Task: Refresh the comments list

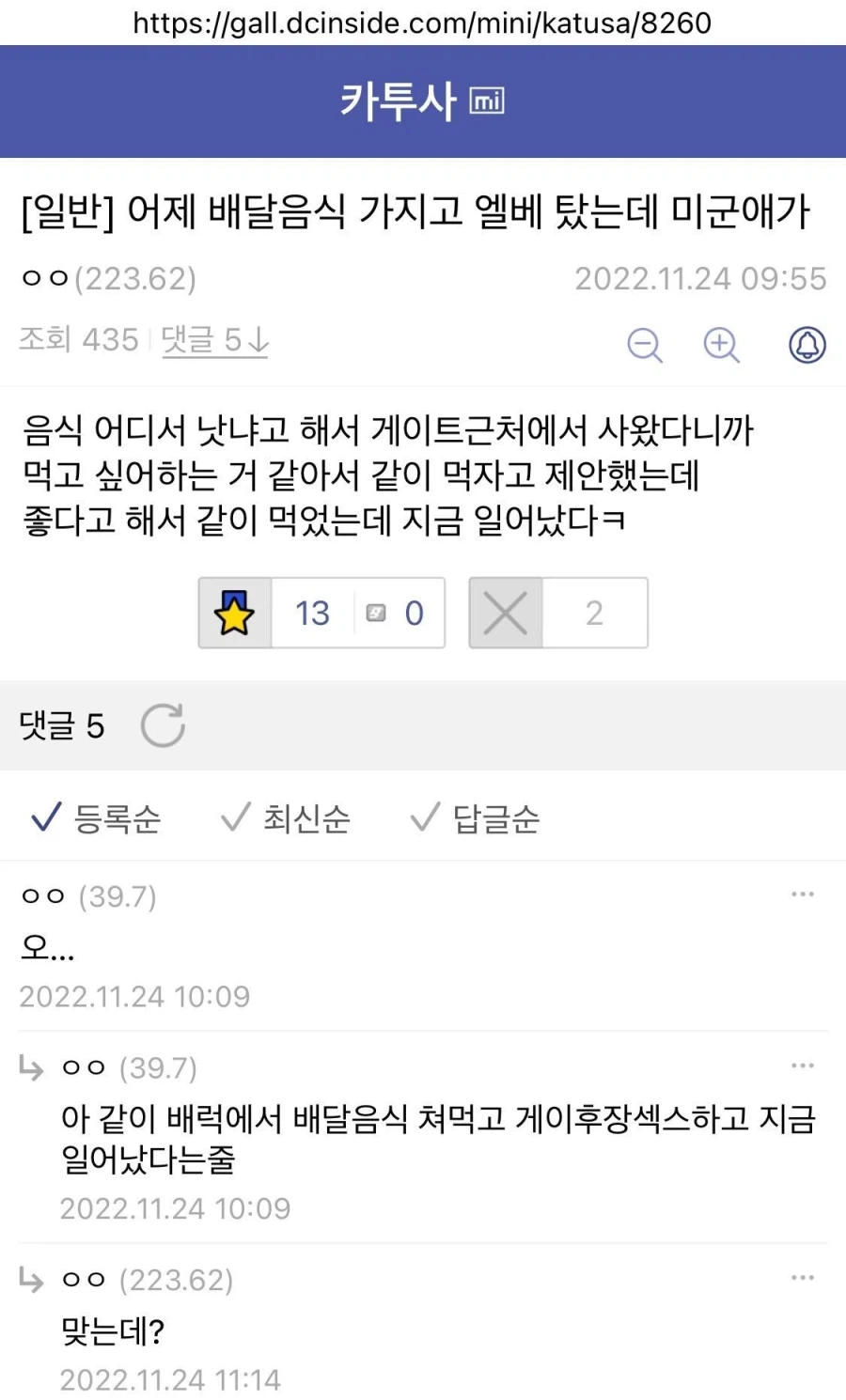Action: 163,725
